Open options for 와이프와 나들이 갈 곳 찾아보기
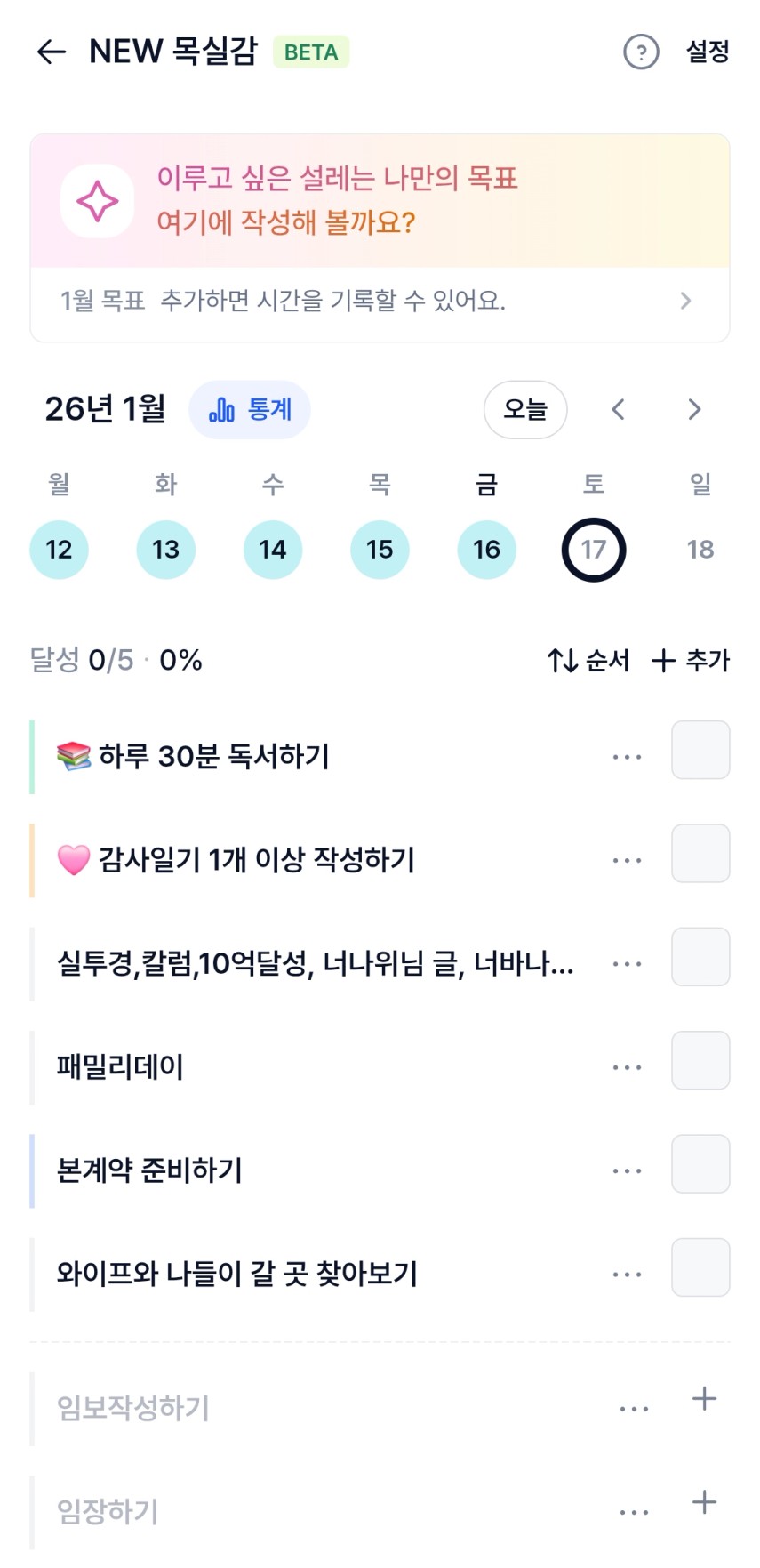Screen dimensions: 760x1568 [x=627, y=1275]
